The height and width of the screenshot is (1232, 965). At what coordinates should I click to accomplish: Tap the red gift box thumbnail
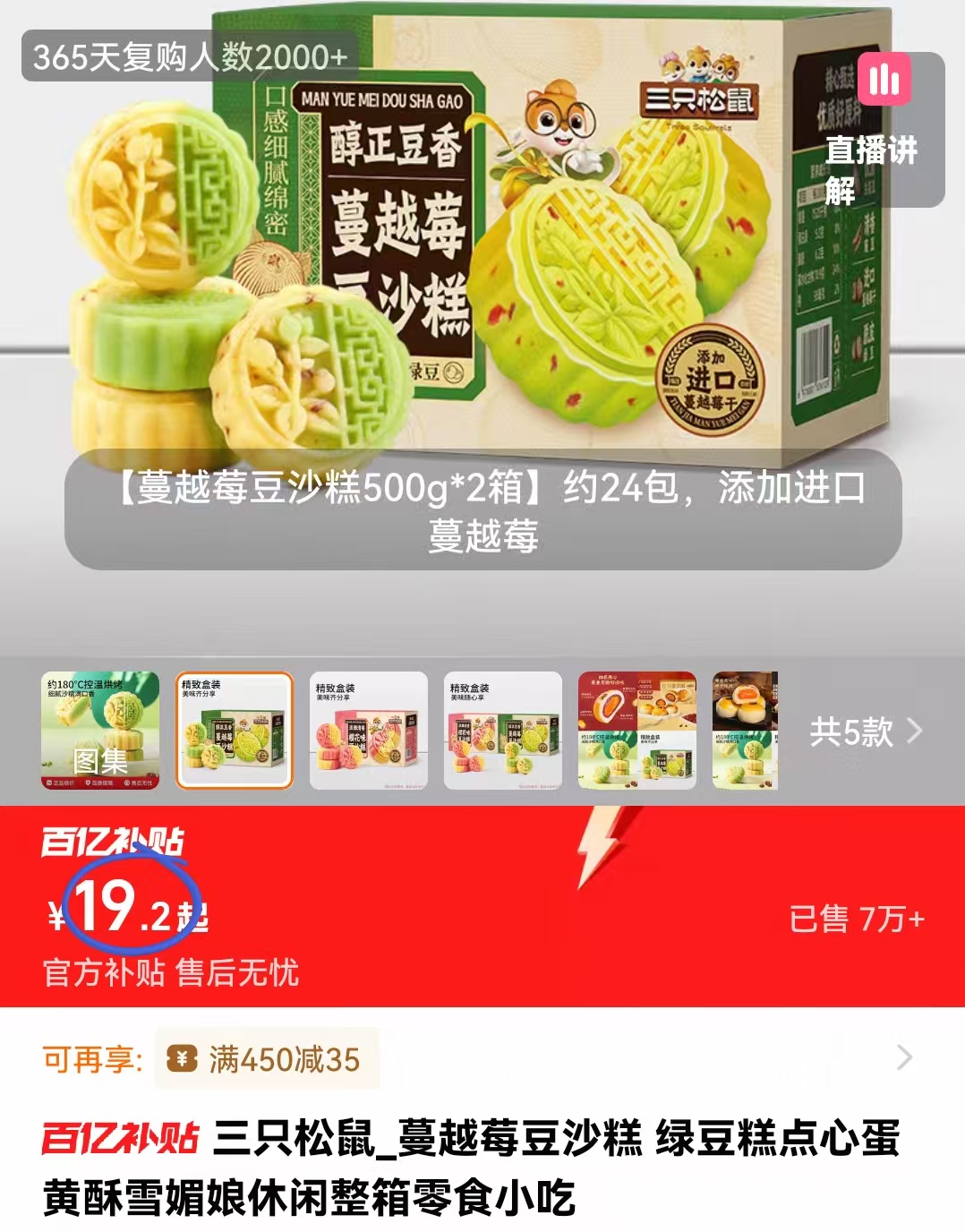[x=636, y=731]
